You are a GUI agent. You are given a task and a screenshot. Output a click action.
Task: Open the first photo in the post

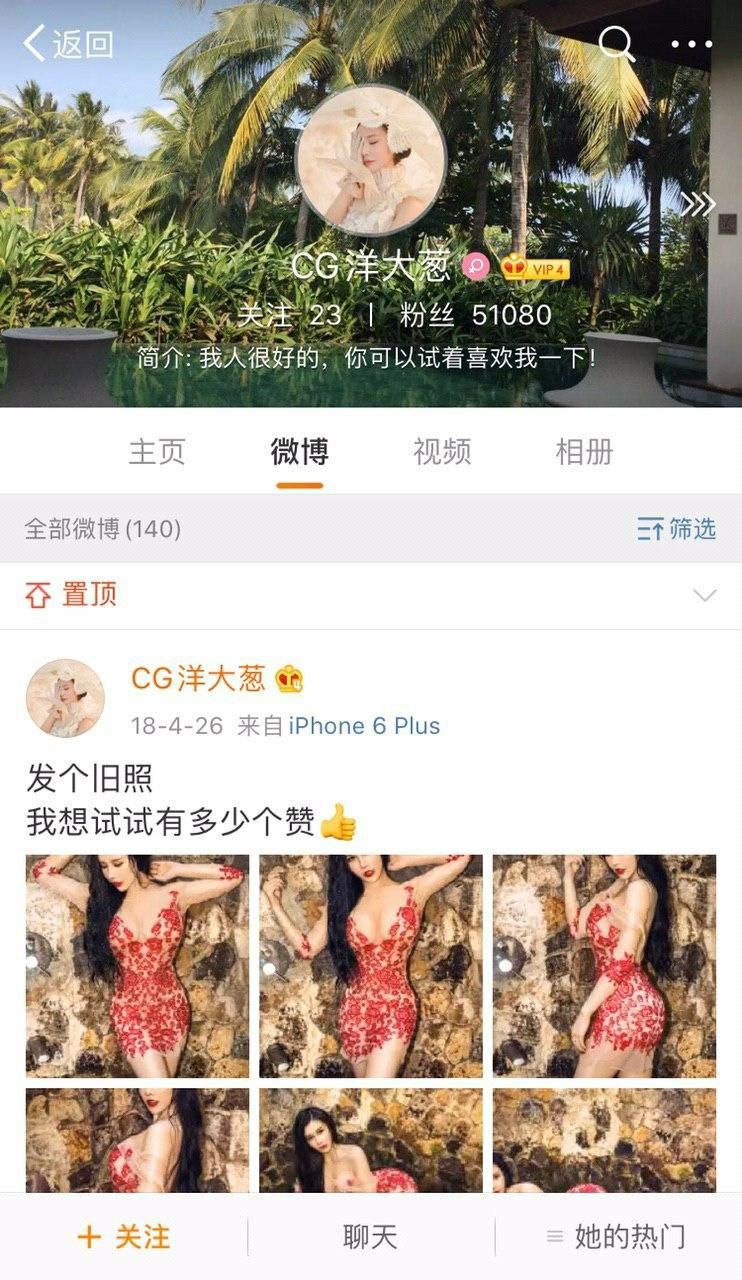tap(137, 966)
